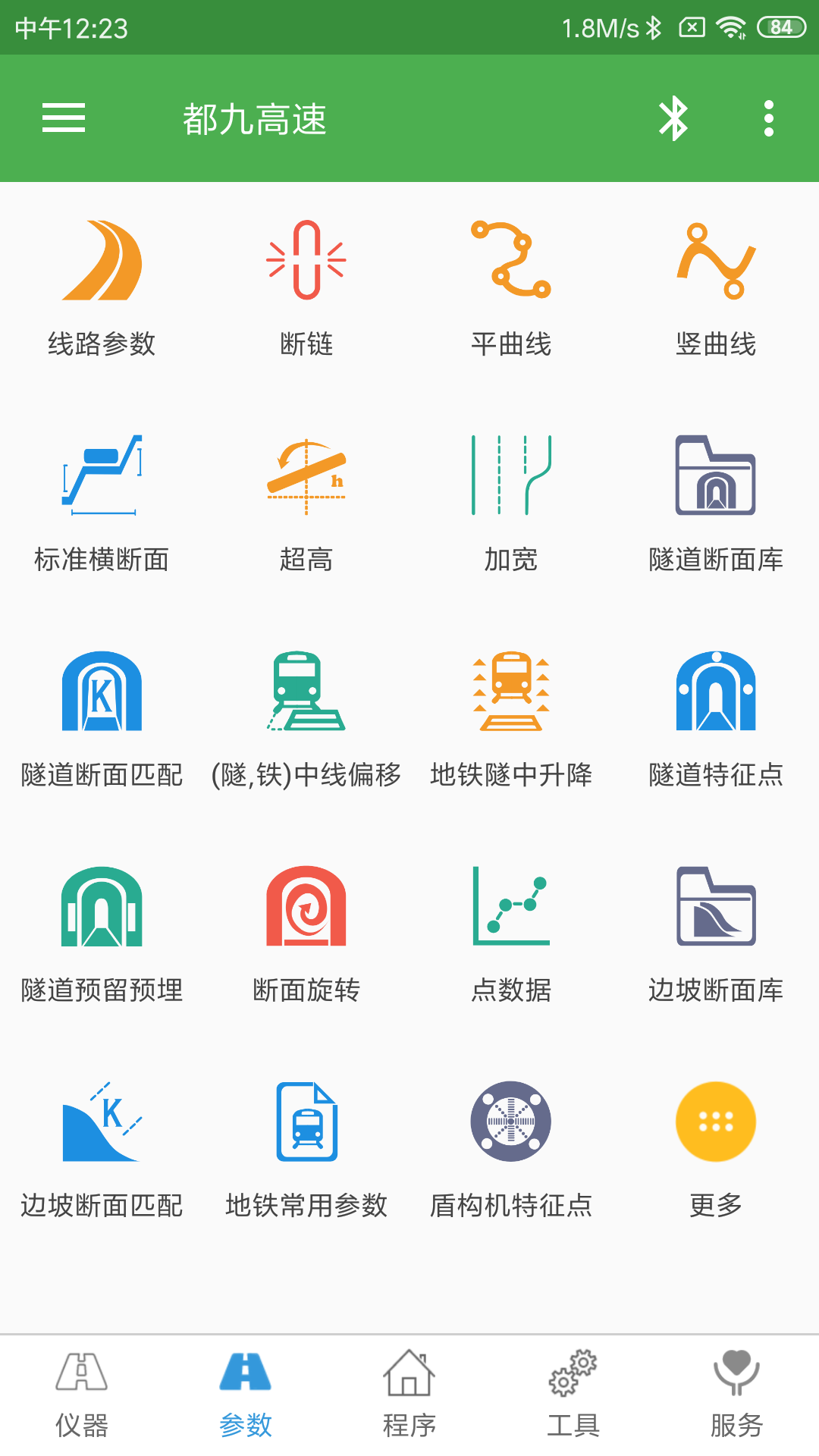819x1456 pixels.
Task: Open the navigation drawer menu
Action: pyautogui.click(x=64, y=118)
